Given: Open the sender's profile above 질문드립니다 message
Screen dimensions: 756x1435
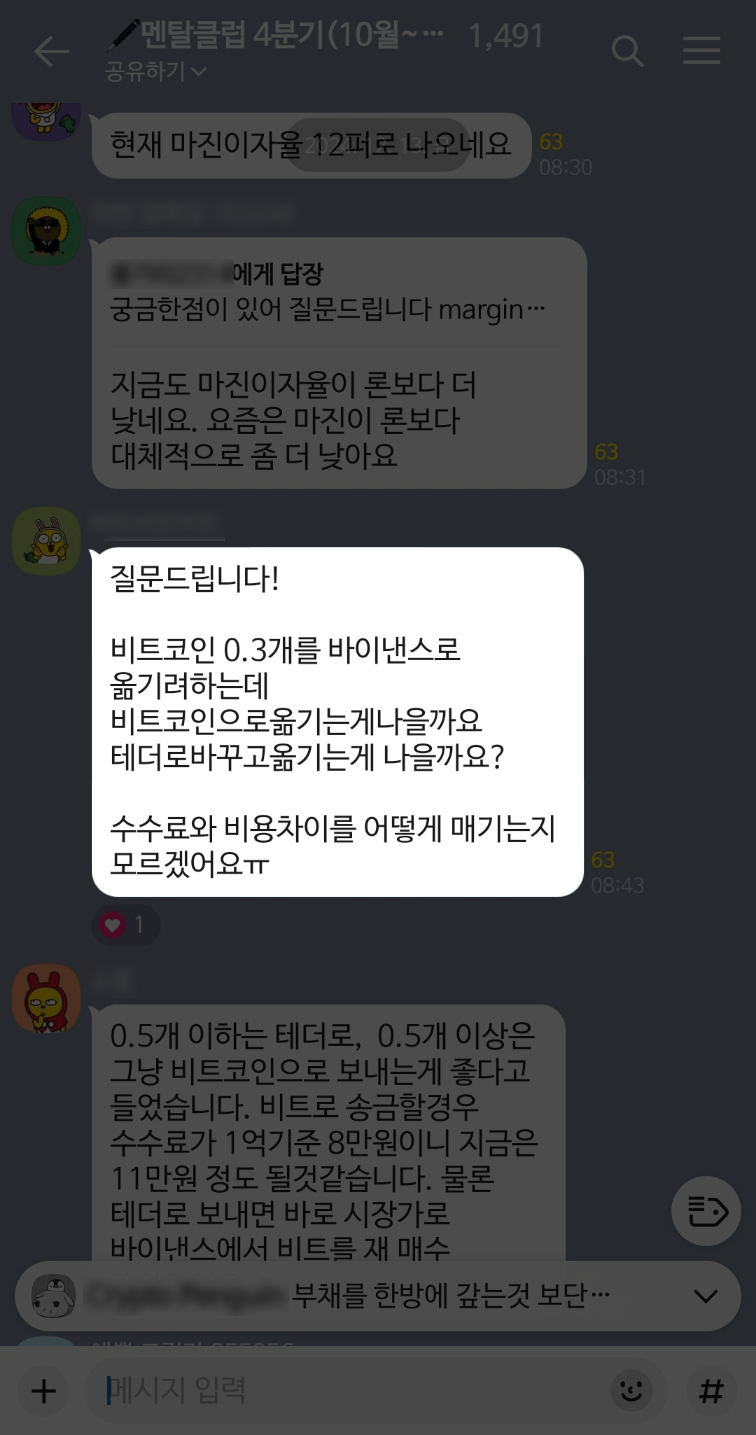Looking at the screenshot, I should 46,540.
